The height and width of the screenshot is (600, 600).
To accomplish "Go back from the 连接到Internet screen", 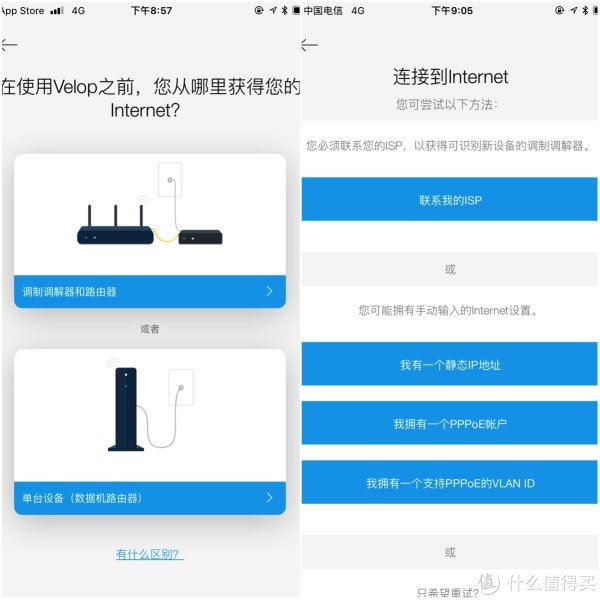I will tap(310, 45).
